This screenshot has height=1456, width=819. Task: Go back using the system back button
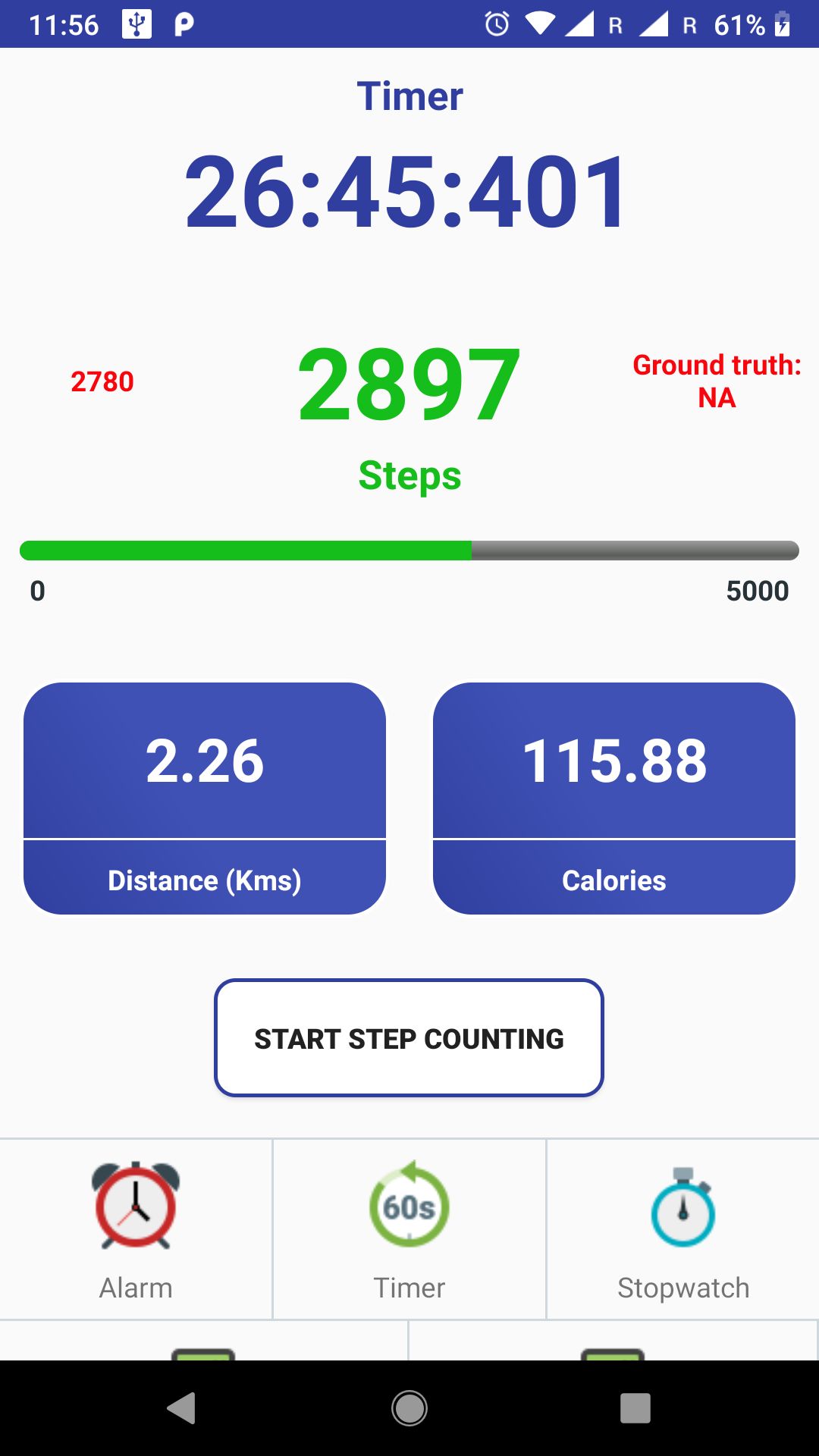click(x=182, y=1408)
